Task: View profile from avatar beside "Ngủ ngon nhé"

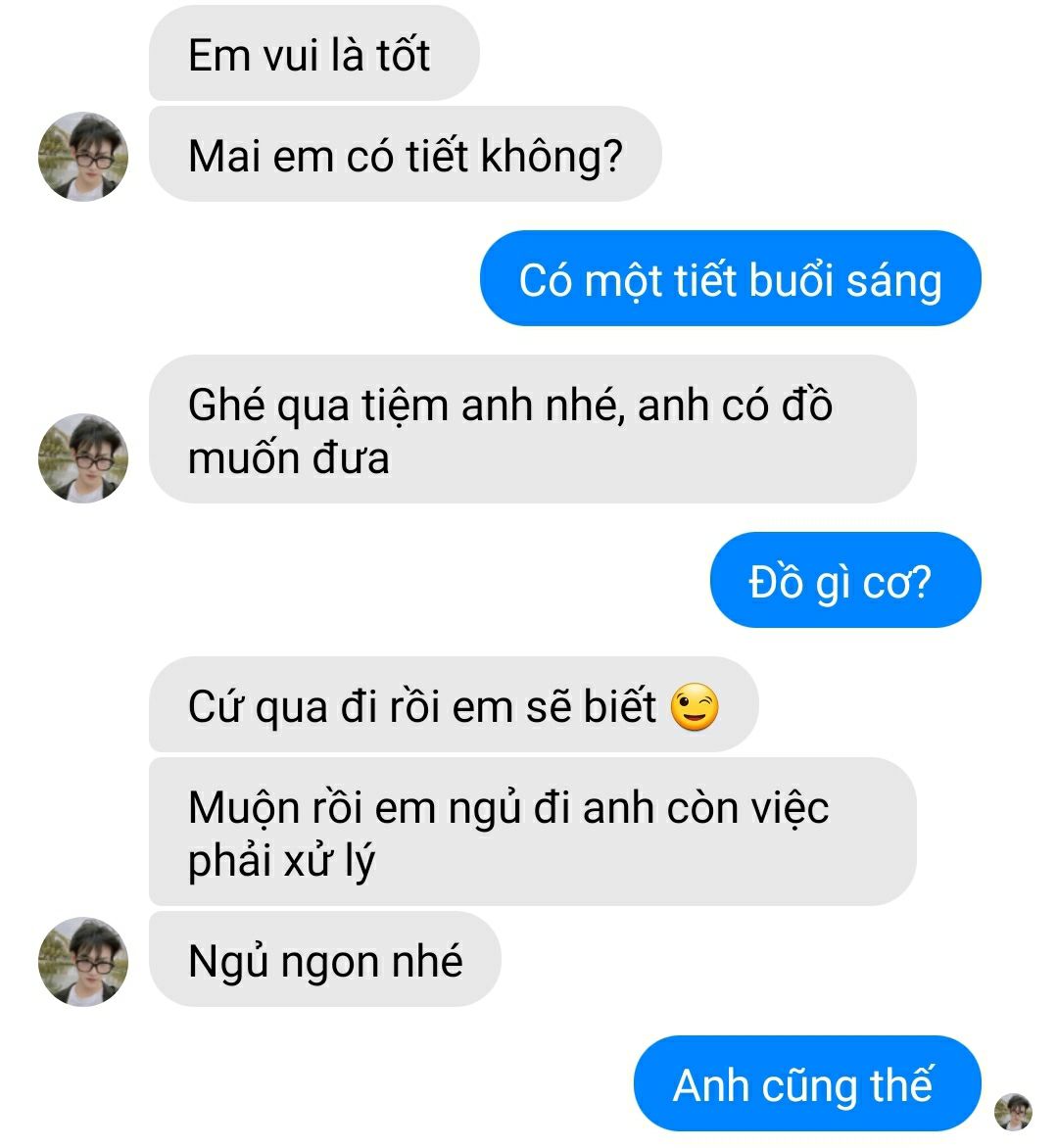Action: (83, 961)
